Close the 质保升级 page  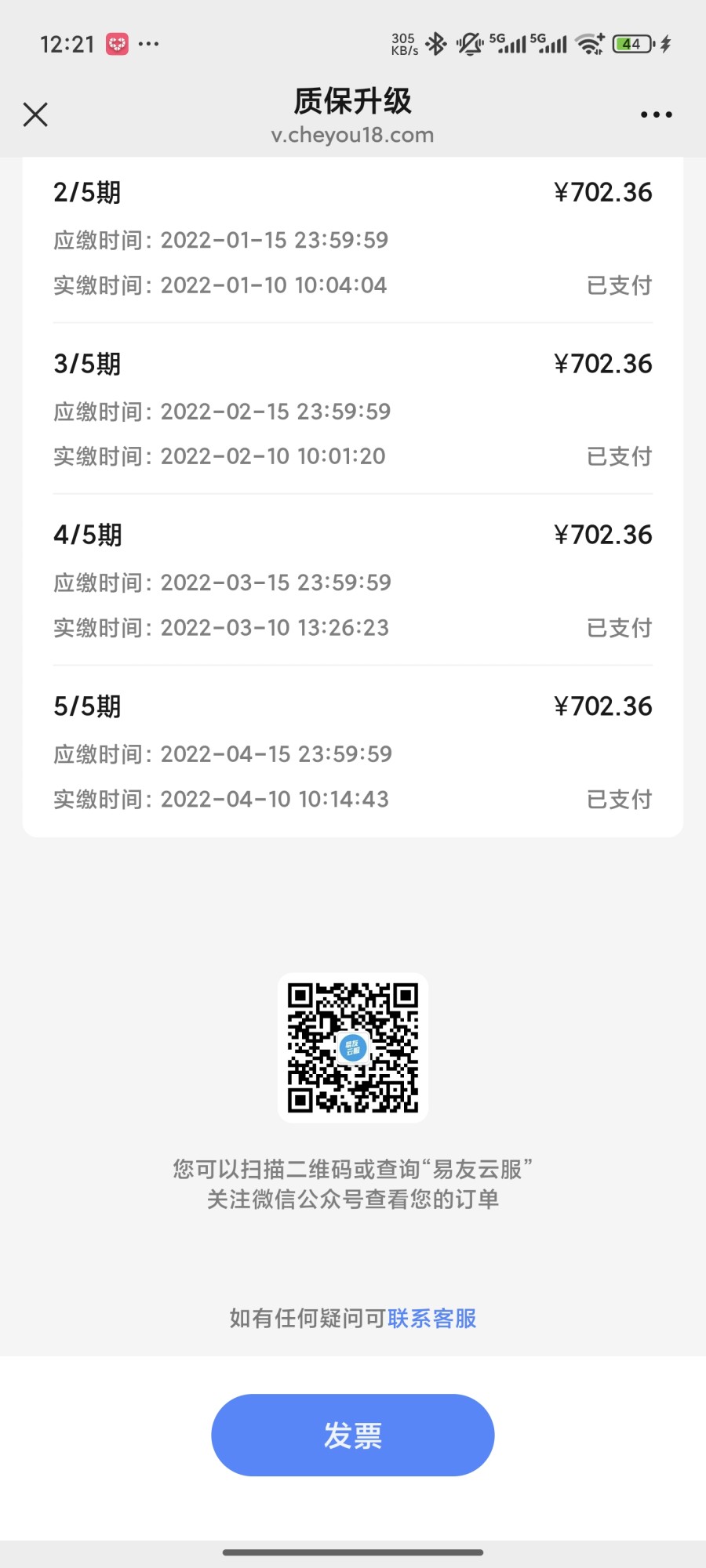[x=35, y=114]
